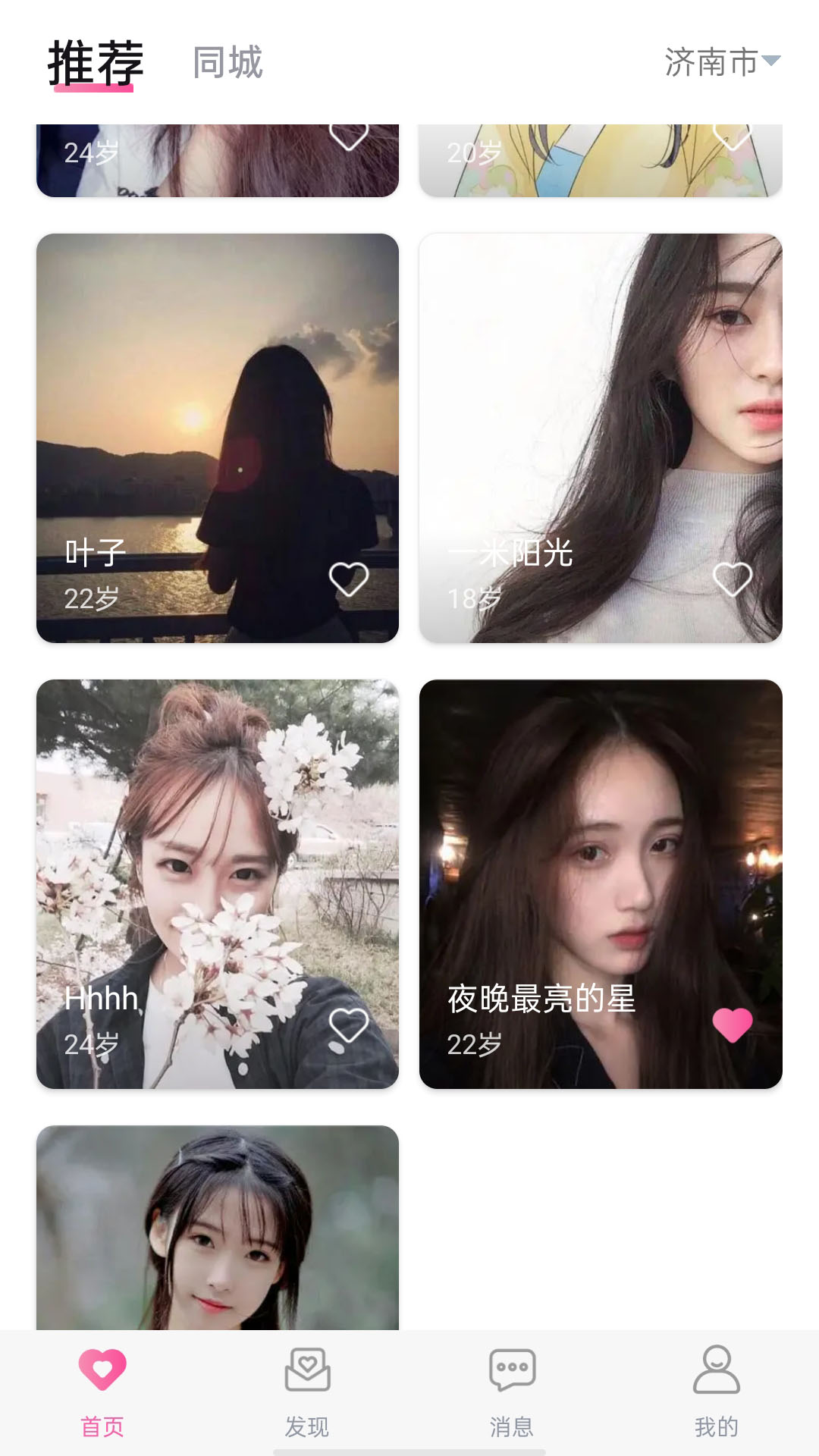The image size is (819, 1456).
Task: Like 叶子's profile card
Action: point(349,580)
